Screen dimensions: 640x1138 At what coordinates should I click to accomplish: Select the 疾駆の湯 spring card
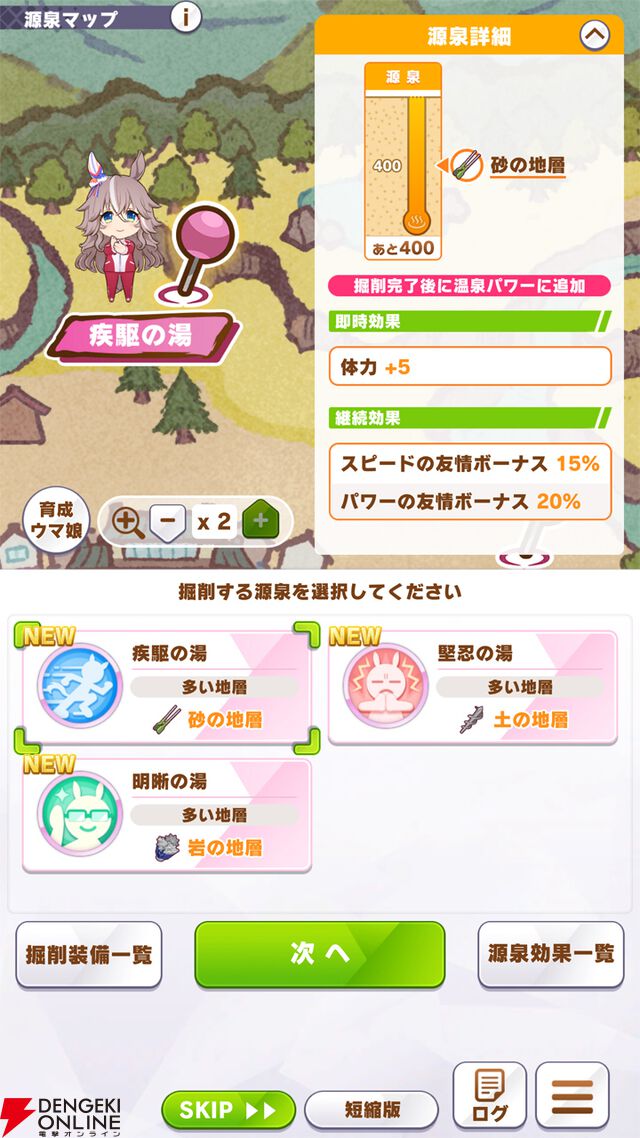[x=165, y=687]
